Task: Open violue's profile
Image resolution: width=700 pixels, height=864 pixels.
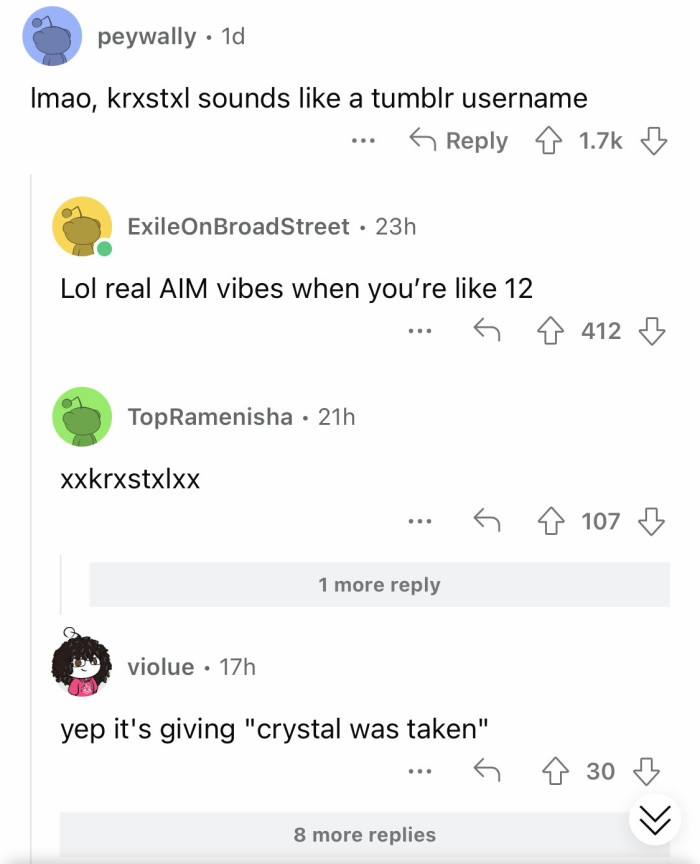Action: pos(161,667)
